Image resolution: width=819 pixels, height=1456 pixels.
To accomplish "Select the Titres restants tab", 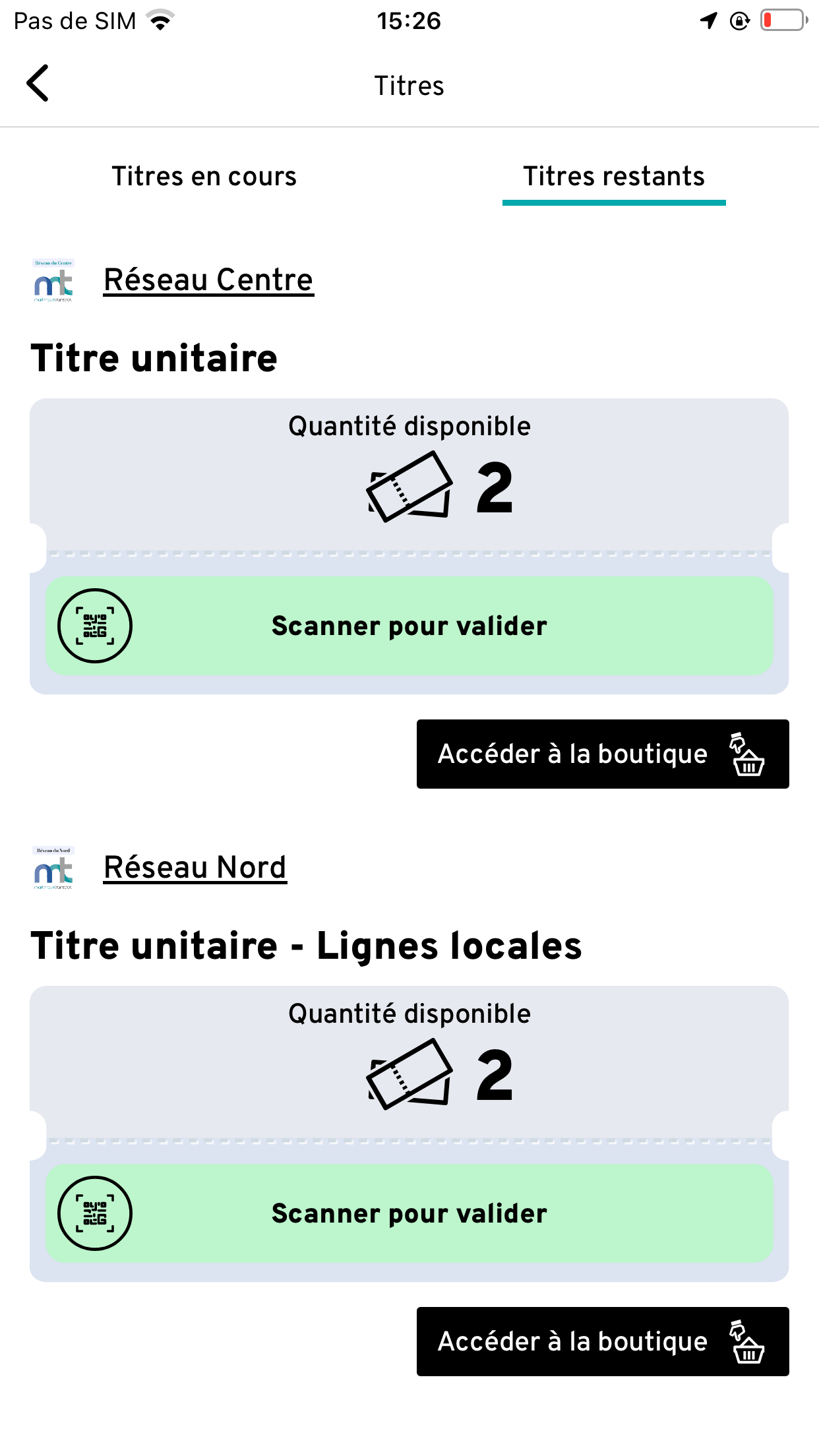I will click(x=613, y=176).
